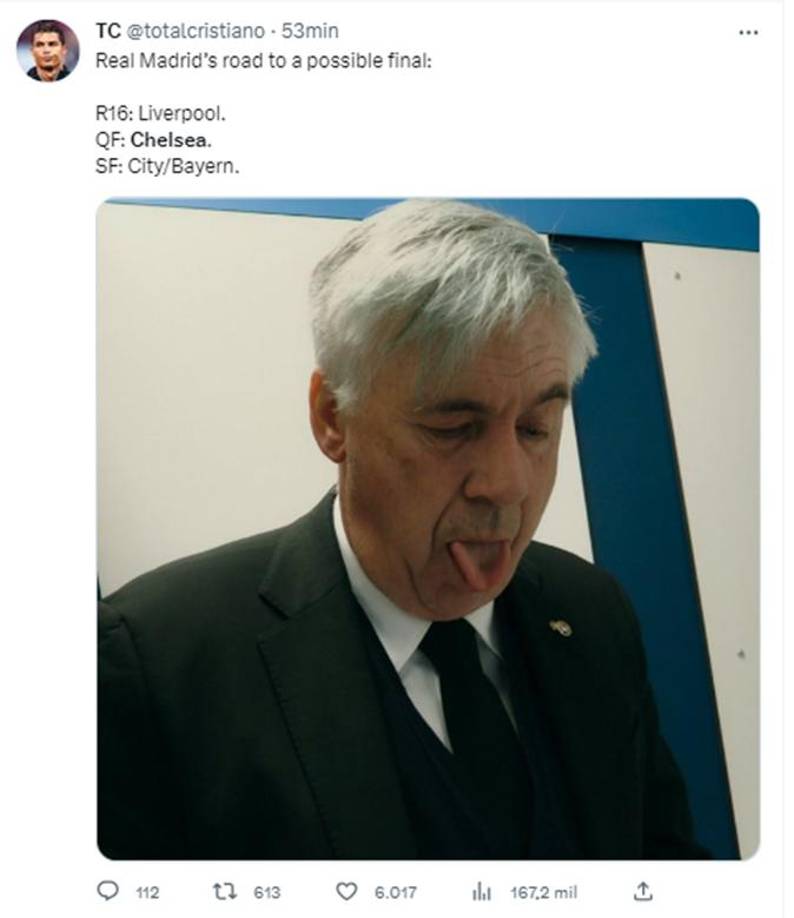Open the TC profile avatar
794x918 pixels.
coord(47,51)
